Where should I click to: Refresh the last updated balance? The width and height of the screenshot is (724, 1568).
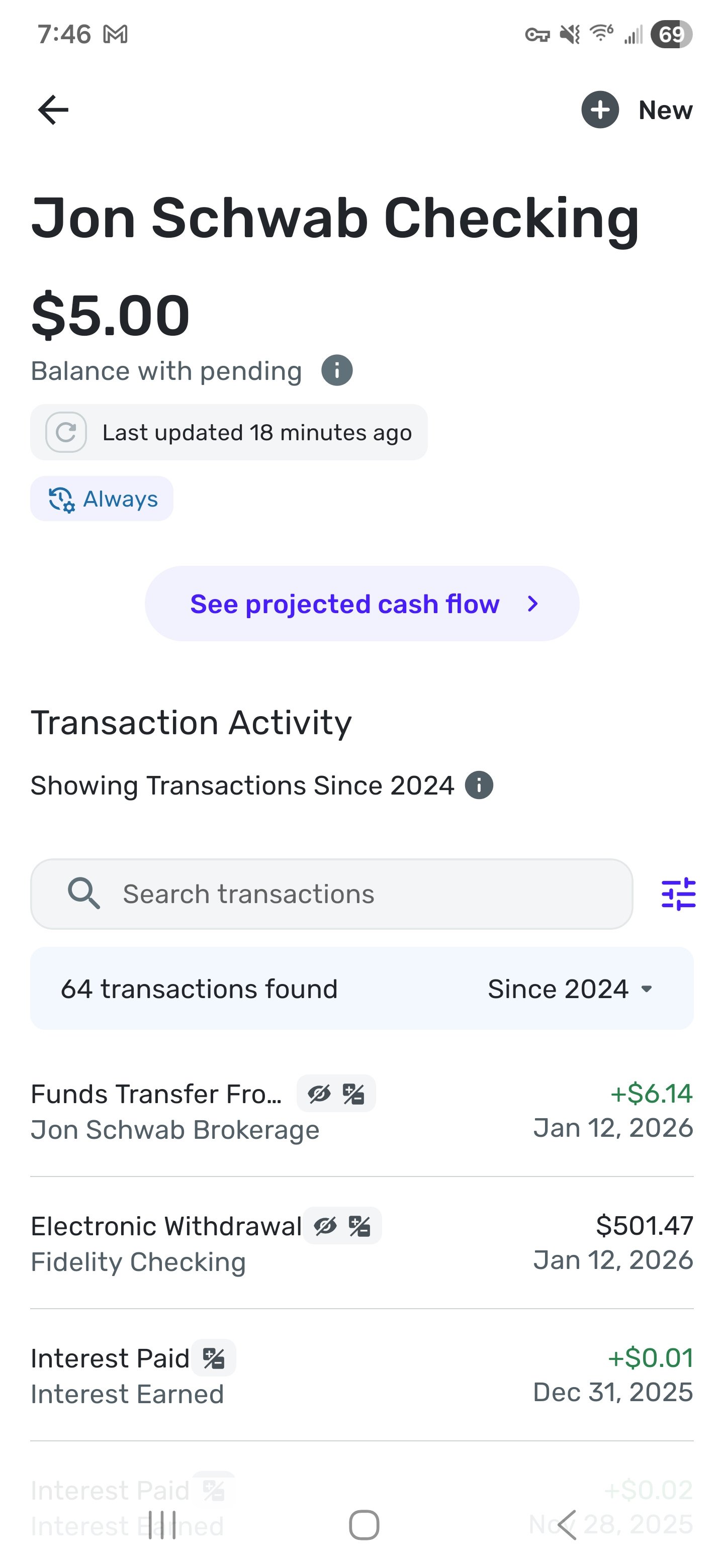tap(66, 433)
